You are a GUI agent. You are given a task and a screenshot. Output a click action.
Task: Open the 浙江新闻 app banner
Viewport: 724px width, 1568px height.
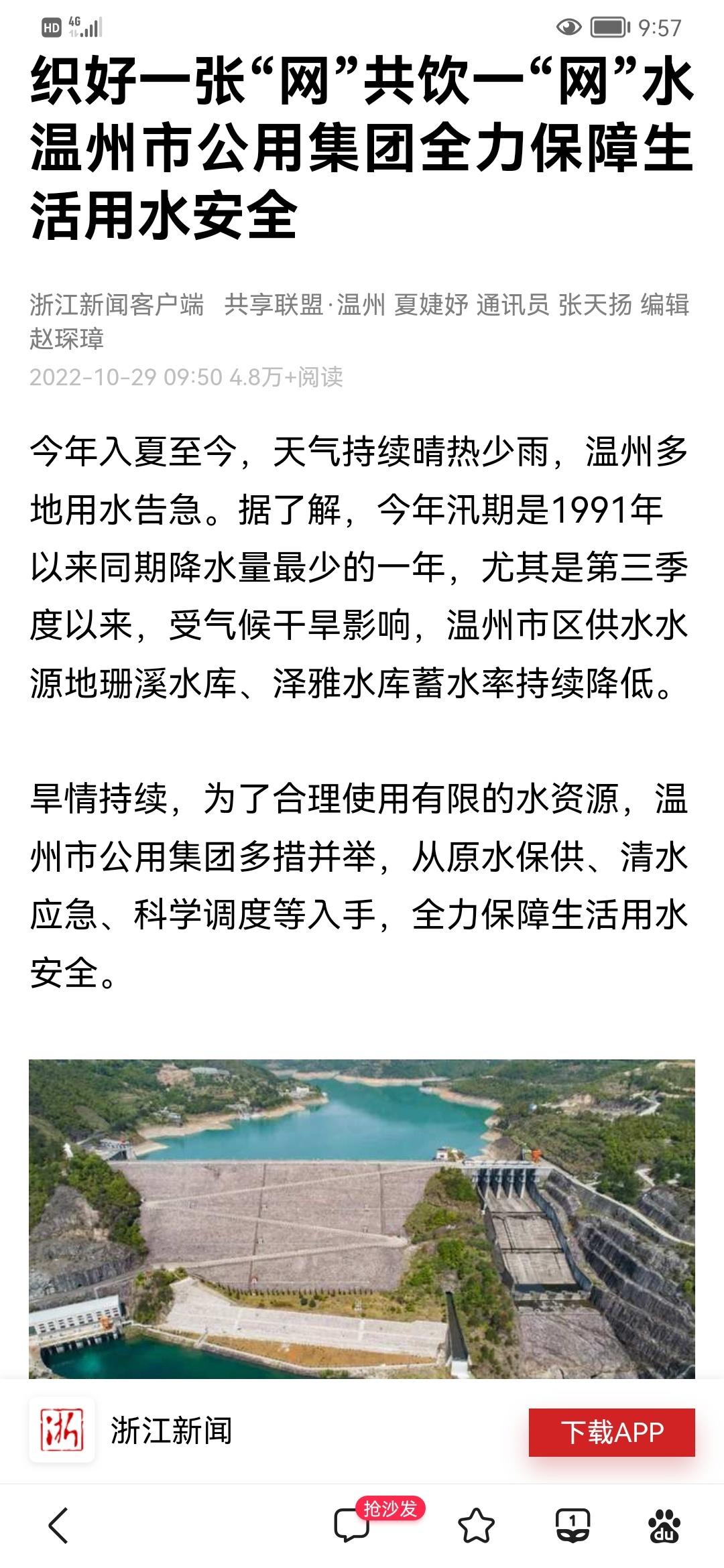(171, 1431)
